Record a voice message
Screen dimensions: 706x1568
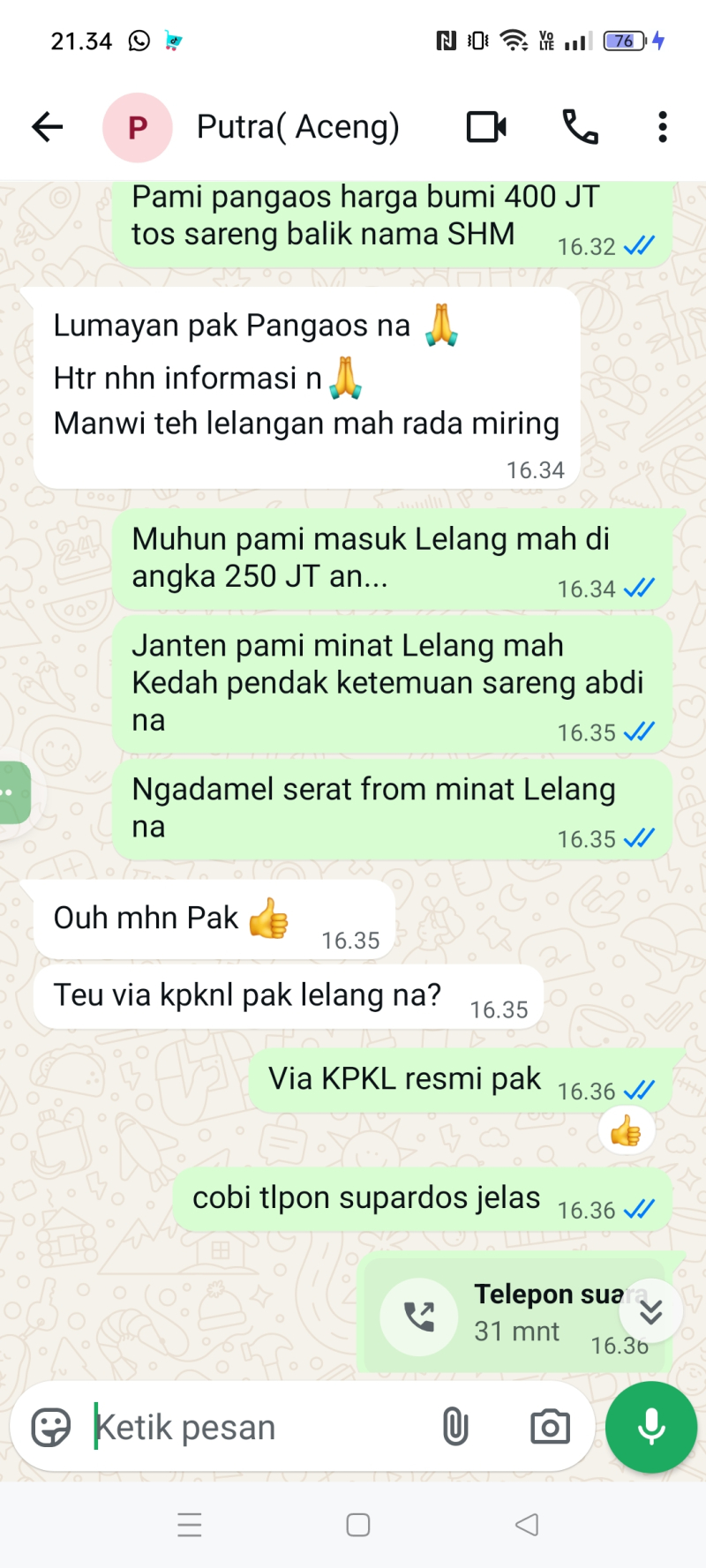pos(651,1427)
